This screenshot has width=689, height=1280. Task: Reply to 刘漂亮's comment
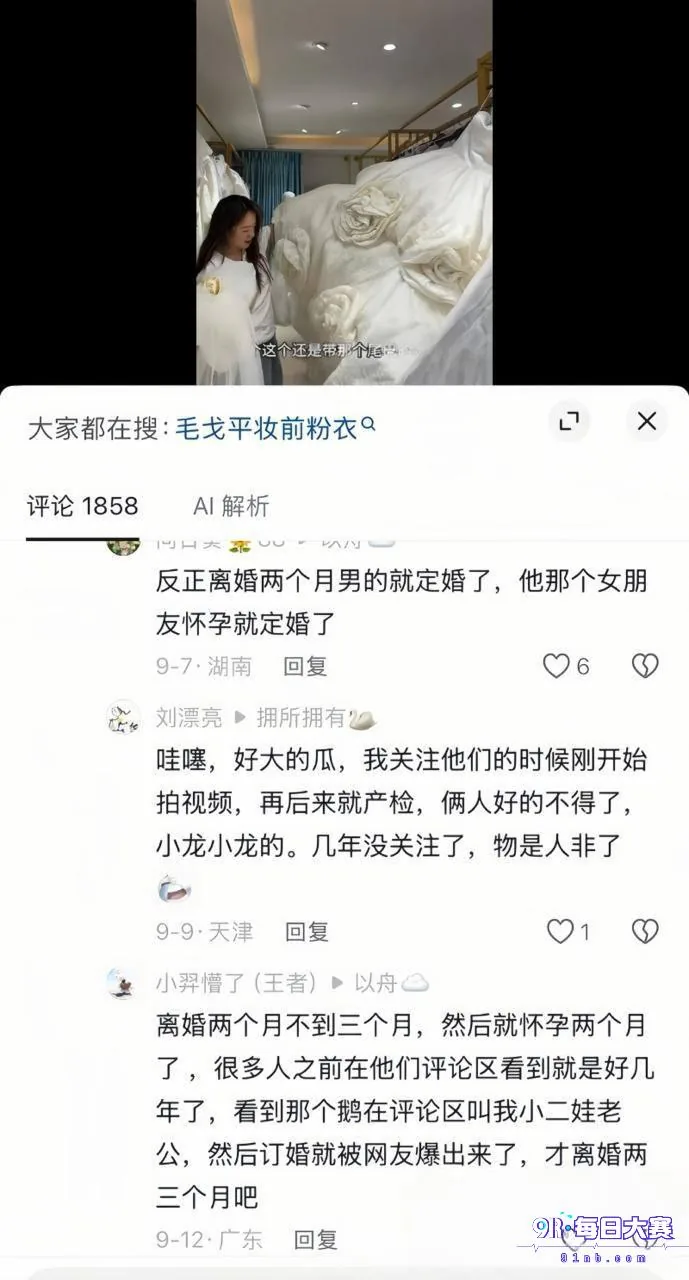tap(307, 932)
